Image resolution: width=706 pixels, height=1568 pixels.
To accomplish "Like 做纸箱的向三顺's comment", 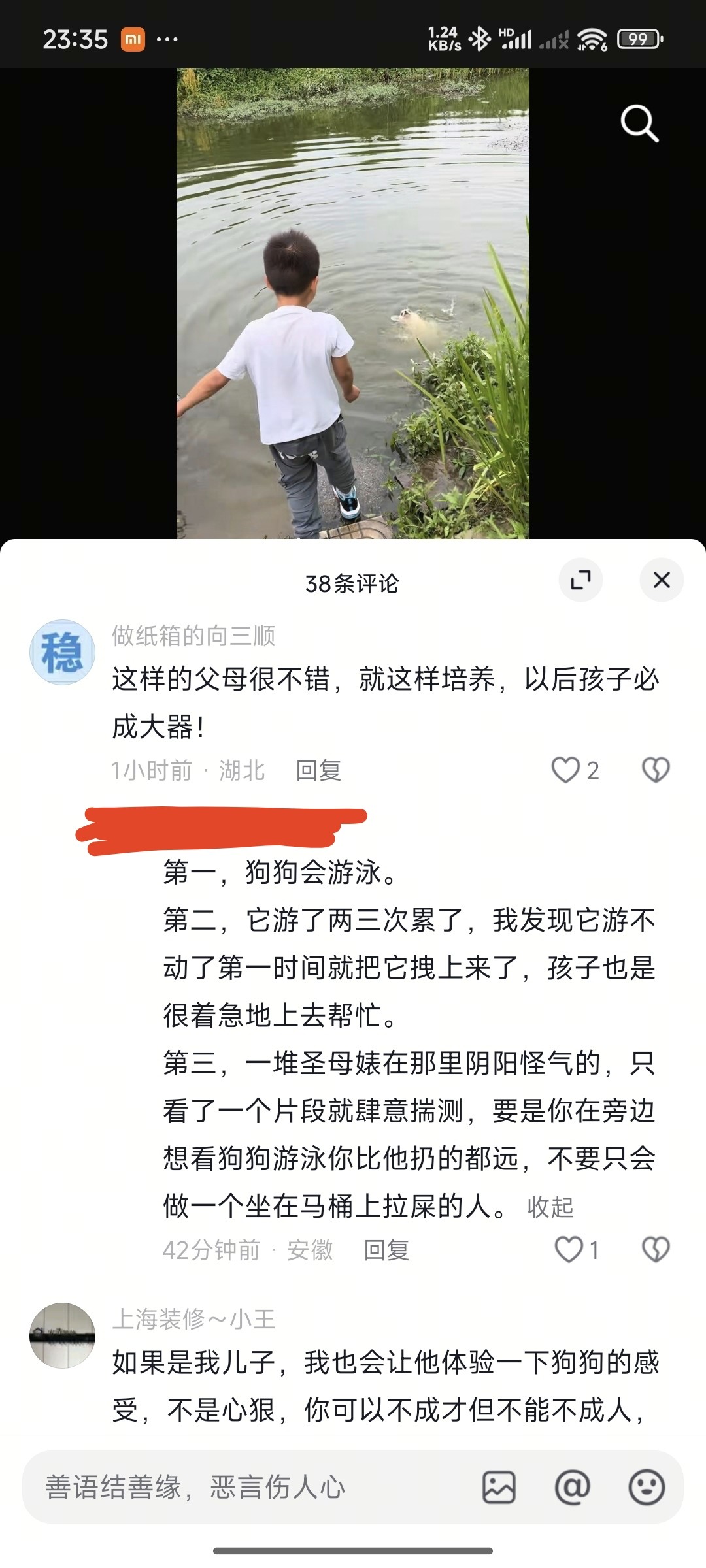I will coord(566,770).
